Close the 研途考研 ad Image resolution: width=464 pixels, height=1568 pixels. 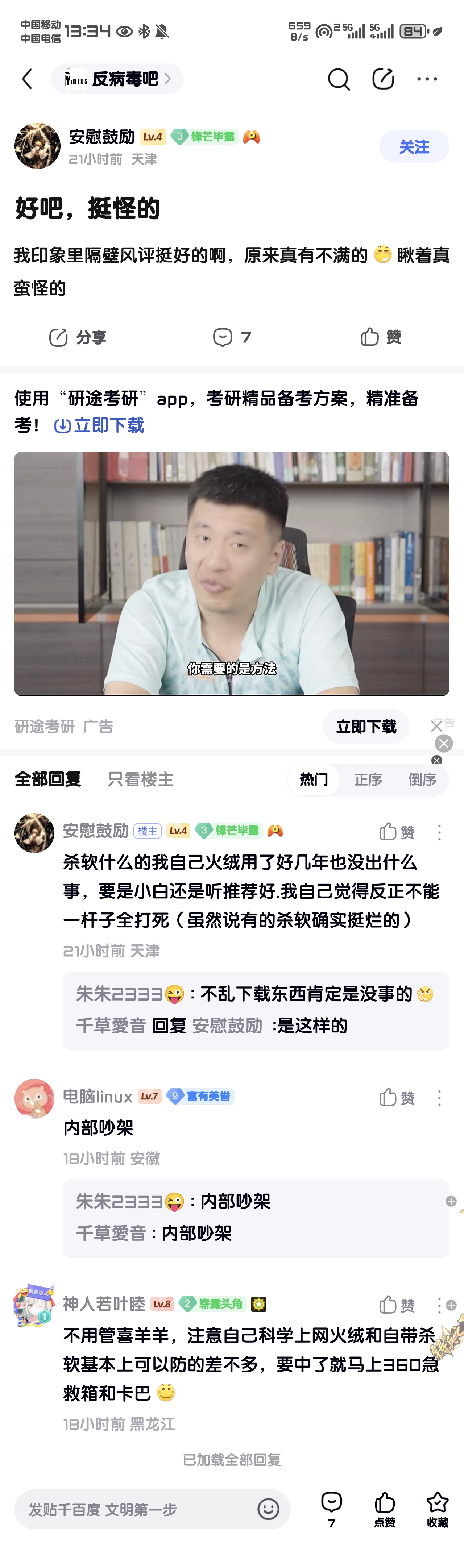[x=436, y=726]
